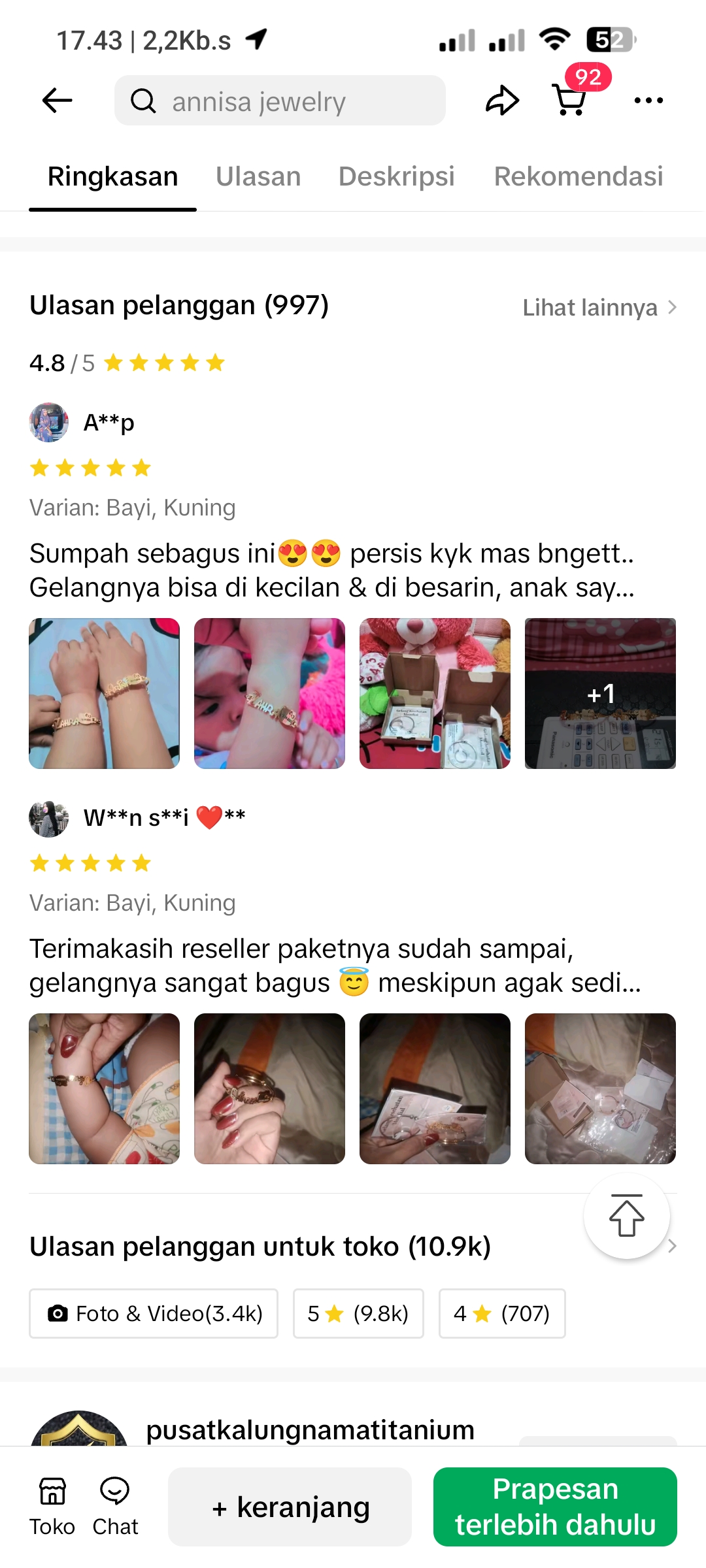
Task: Tap the annisa jewelry search field
Action: (x=280, y=101)
